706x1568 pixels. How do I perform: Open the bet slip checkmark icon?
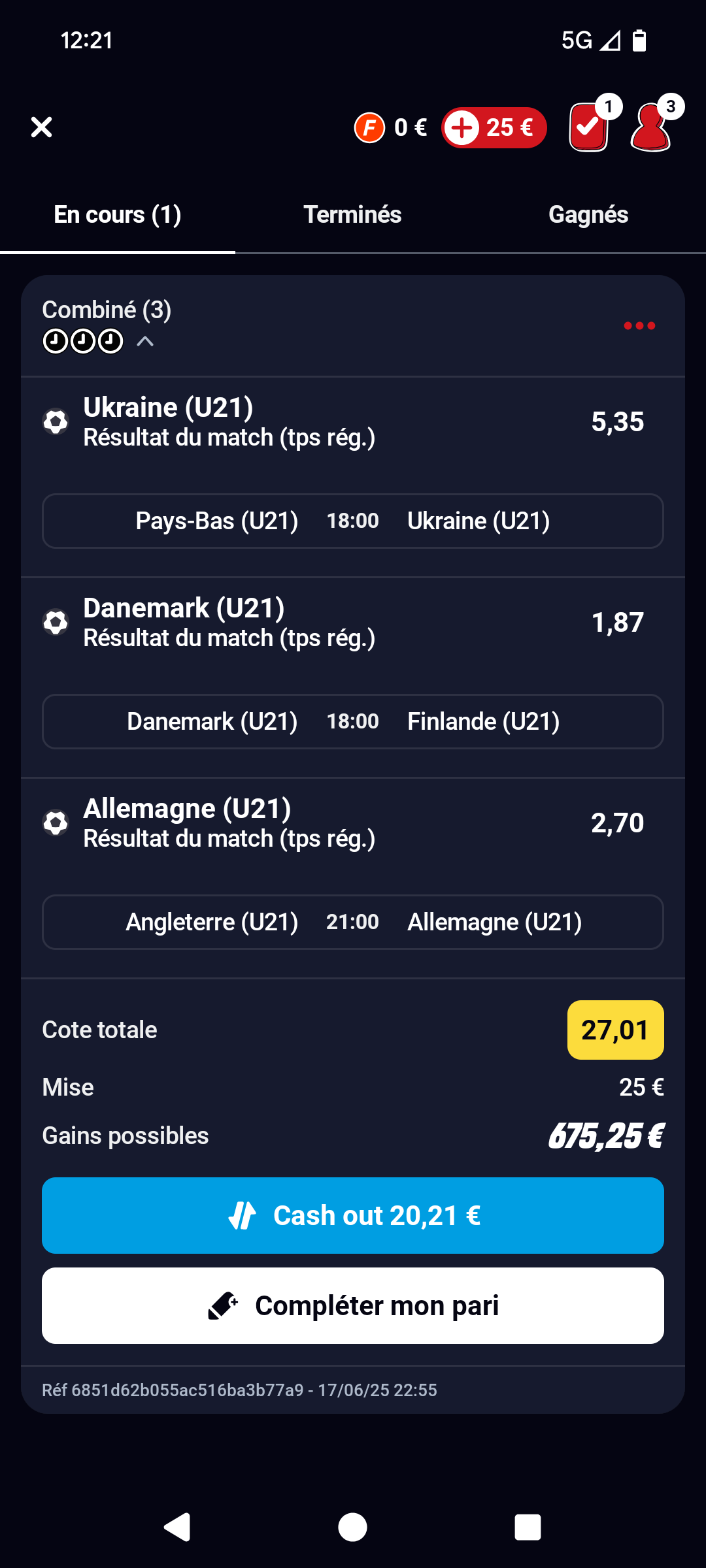click(590, 127)
